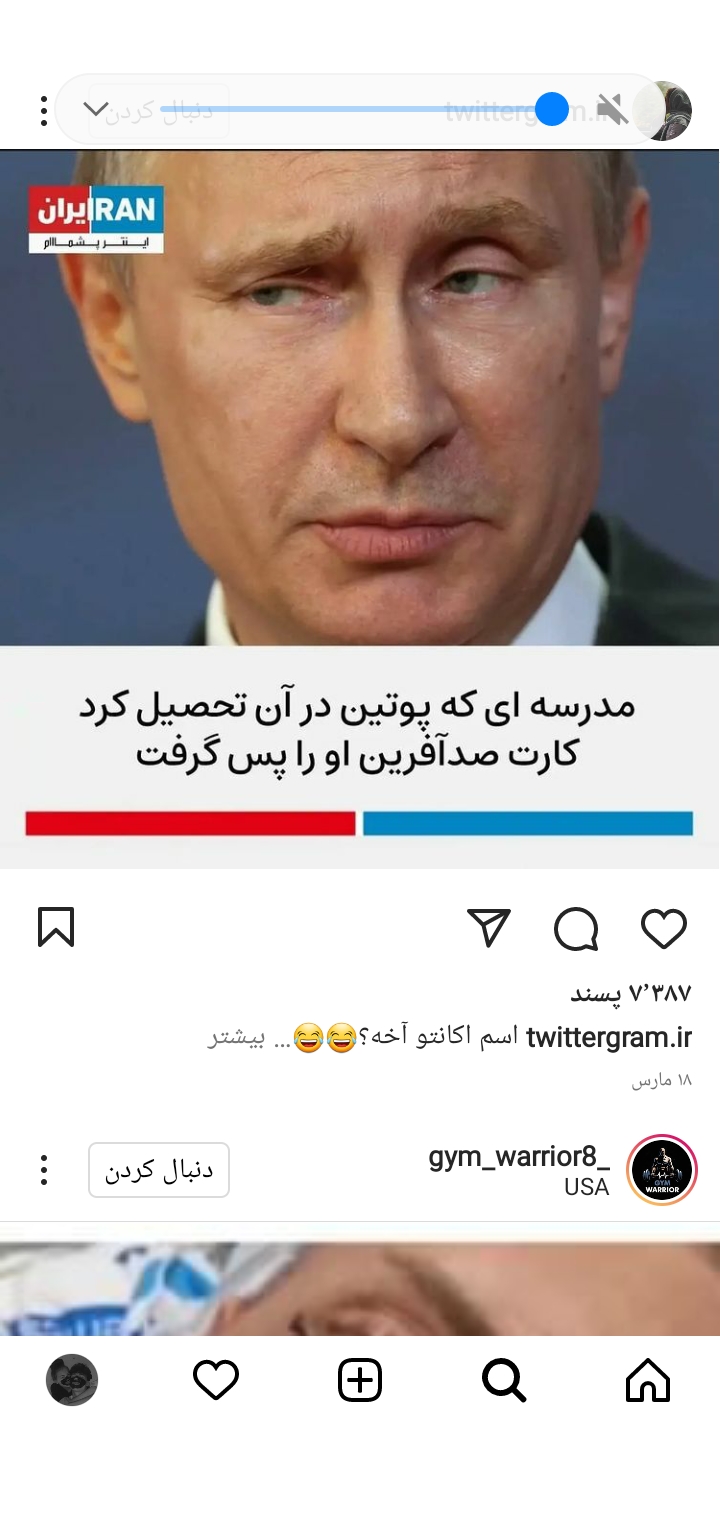This screenshot has width=720, height=1520.
Task: Open overflow menu in the top bar
Action: pyautogui.click(x=44, y=111)
